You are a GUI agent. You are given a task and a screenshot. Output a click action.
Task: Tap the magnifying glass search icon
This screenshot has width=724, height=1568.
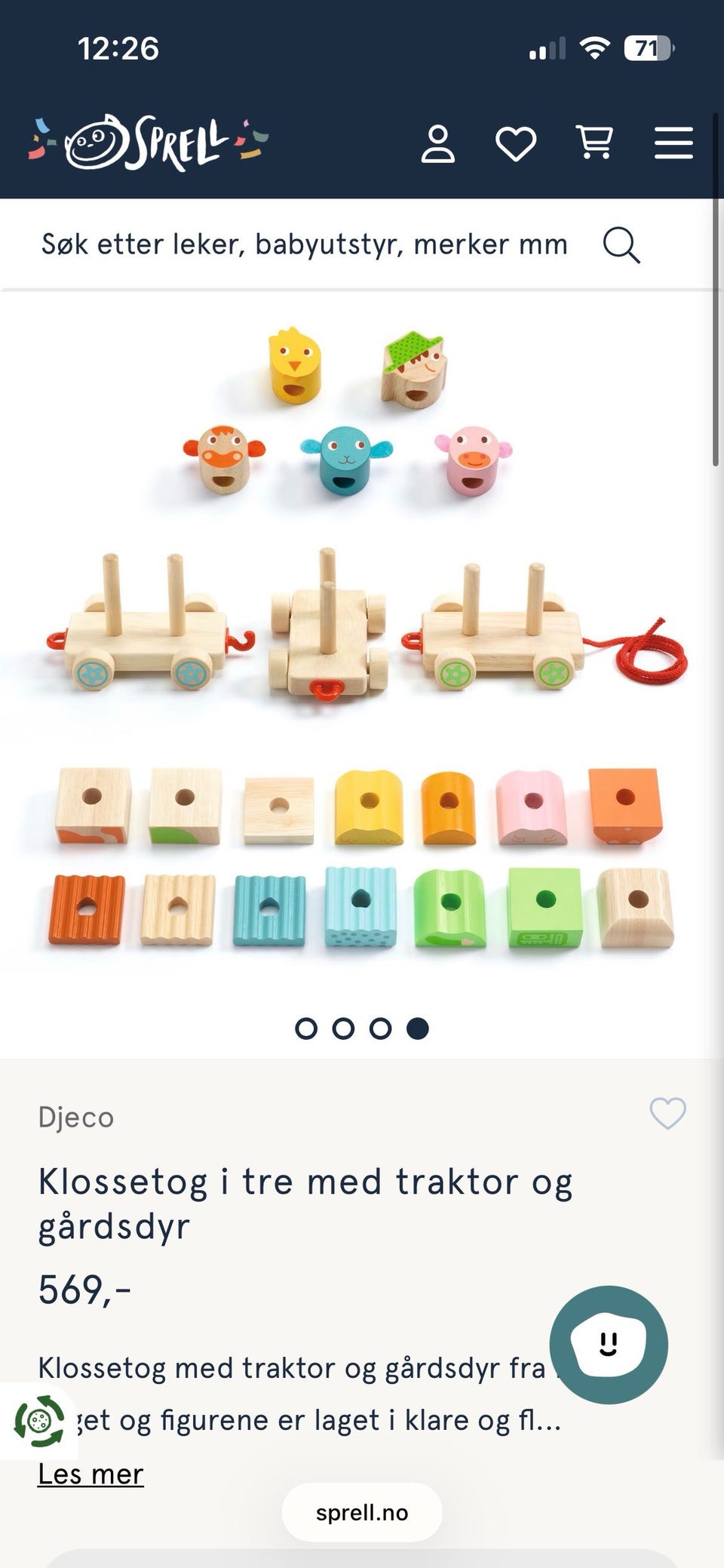pos(621,245)
